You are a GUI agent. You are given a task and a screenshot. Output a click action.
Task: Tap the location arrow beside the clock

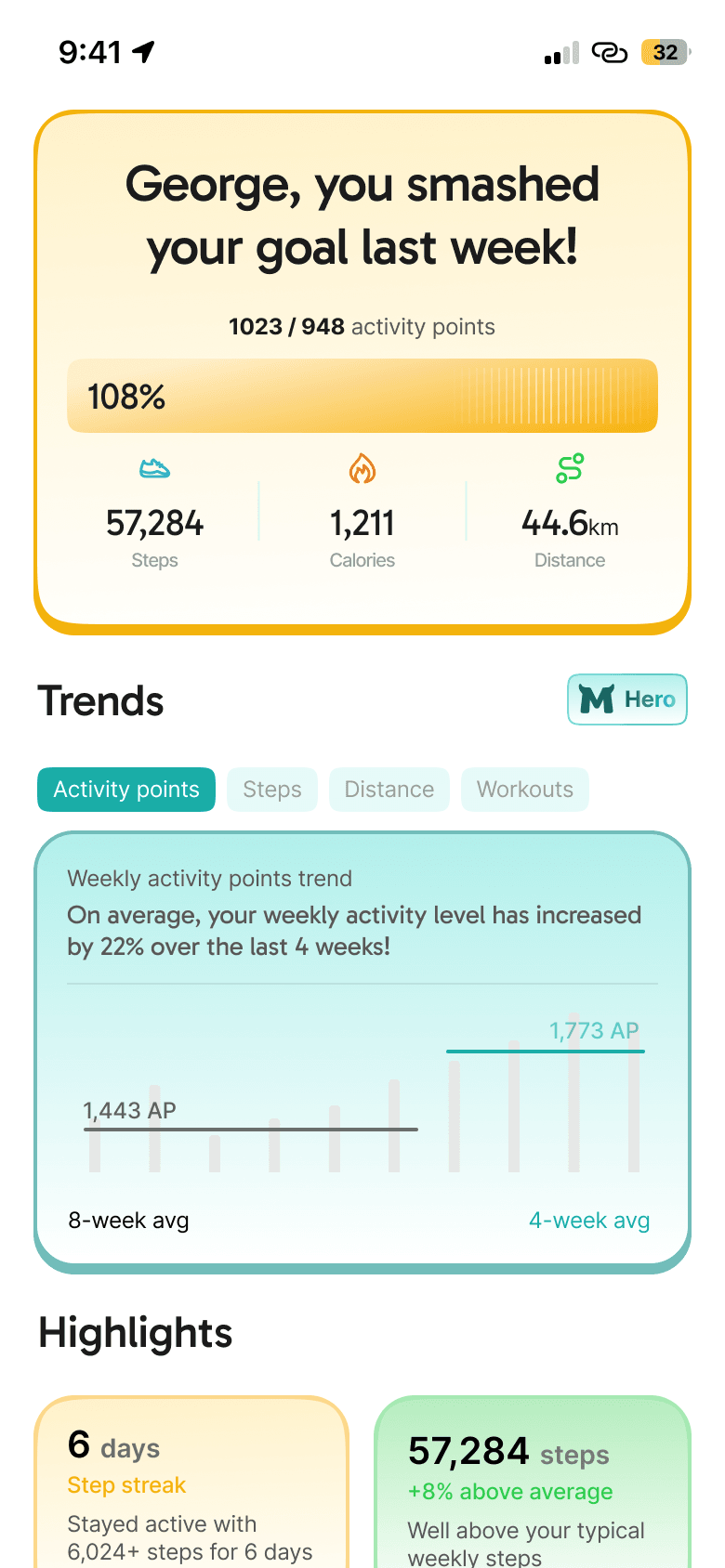coord(144,53)
